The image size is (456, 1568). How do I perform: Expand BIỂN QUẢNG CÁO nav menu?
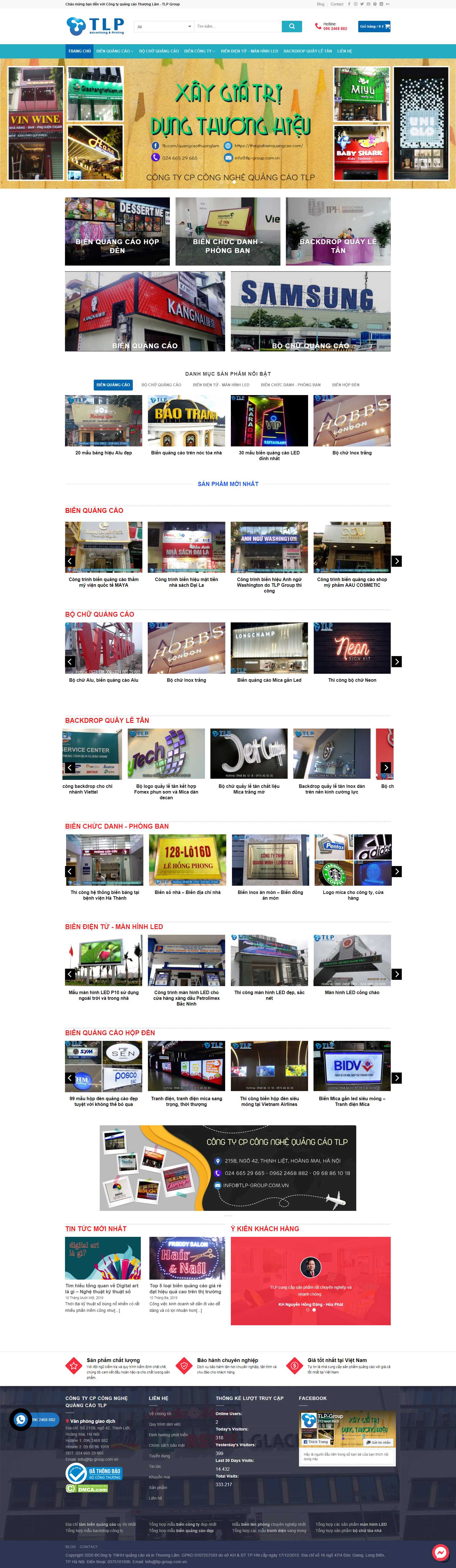coord(114,51)
